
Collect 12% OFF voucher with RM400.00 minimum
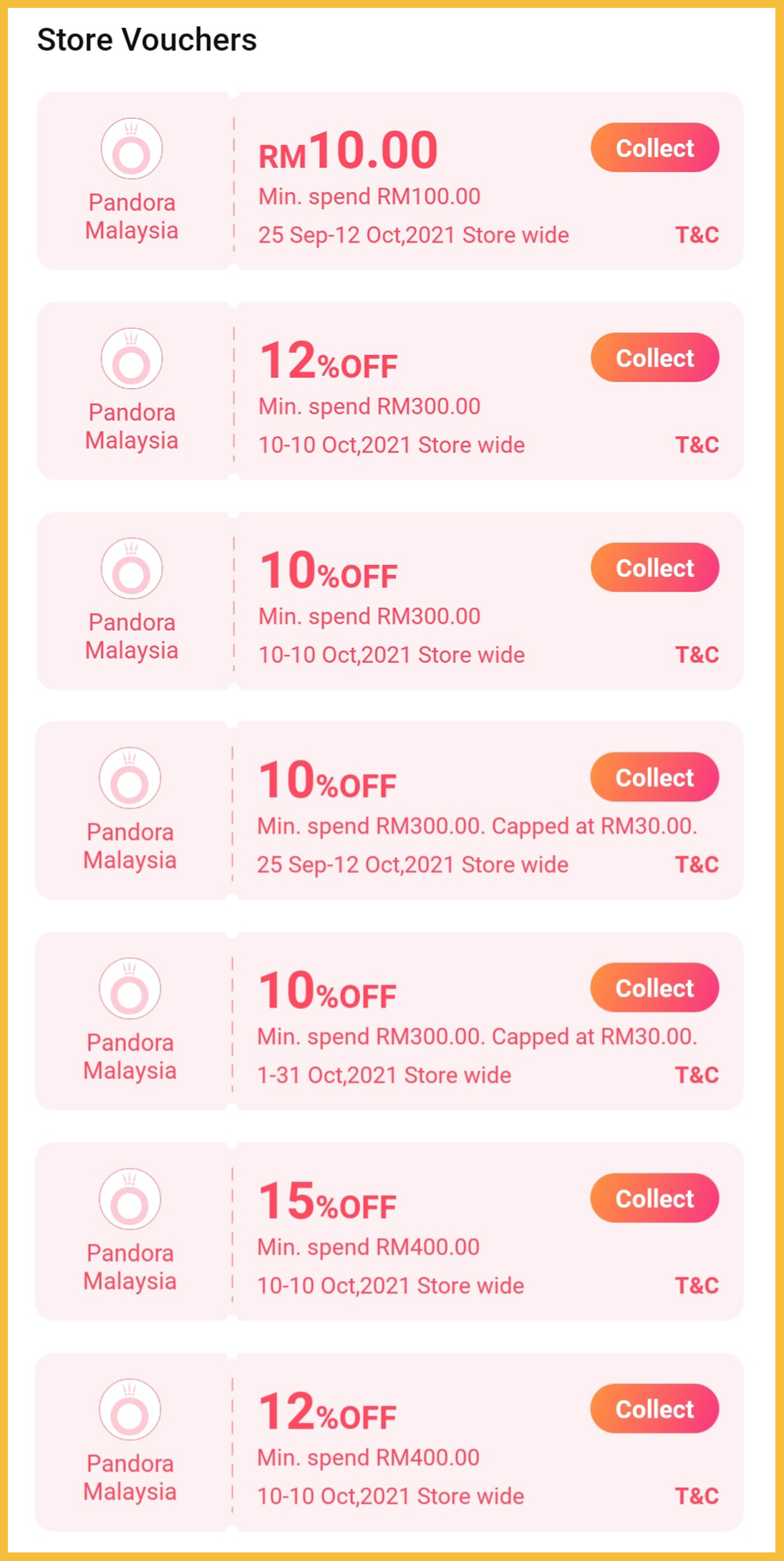click(x=654, y=1409)
